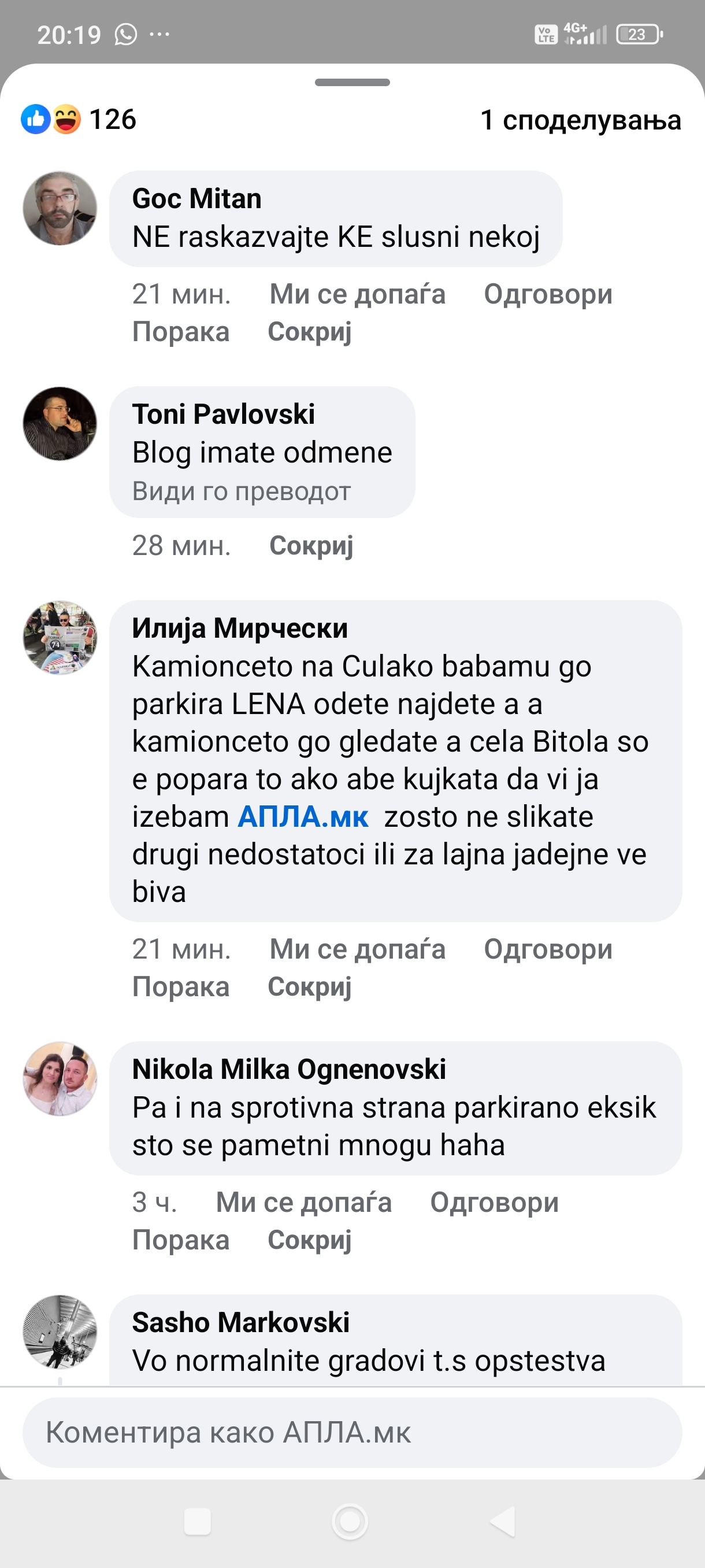
Task: Hide Илија Мирчески's comment
Action: [x=310, y=988]
